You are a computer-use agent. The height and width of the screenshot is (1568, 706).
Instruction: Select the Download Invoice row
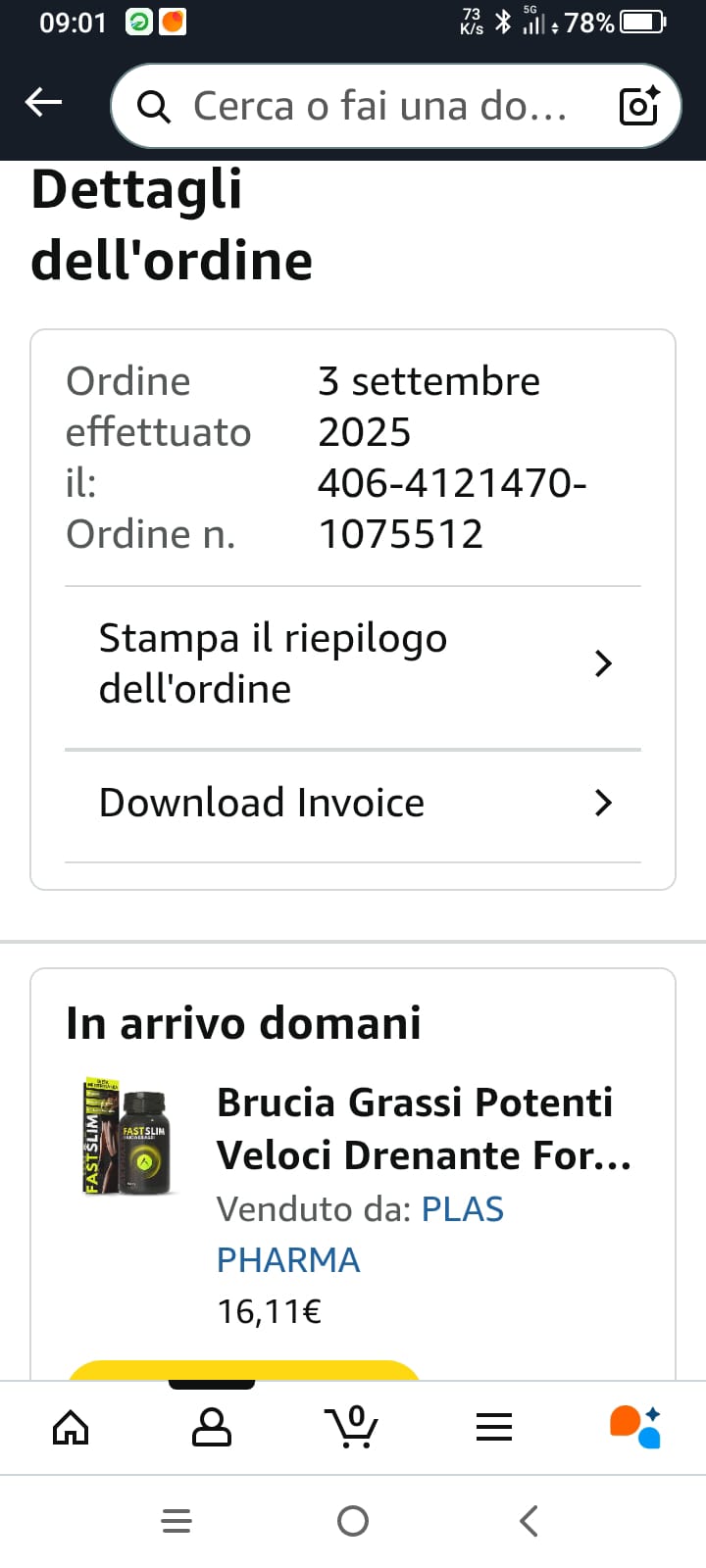point(353,804)
